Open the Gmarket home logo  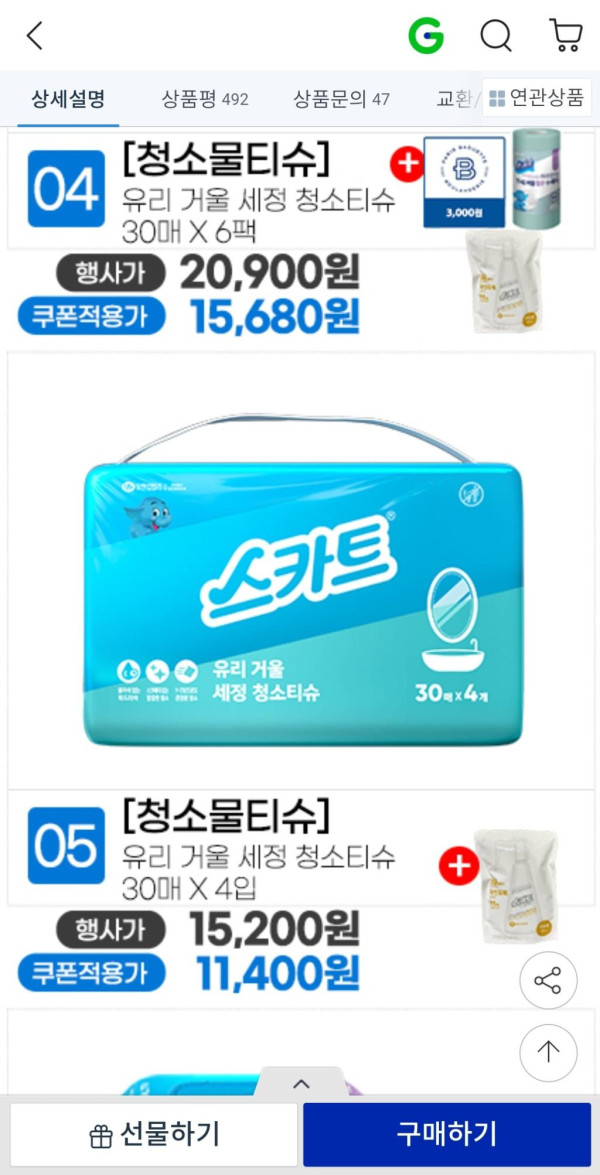click(426, 36)
